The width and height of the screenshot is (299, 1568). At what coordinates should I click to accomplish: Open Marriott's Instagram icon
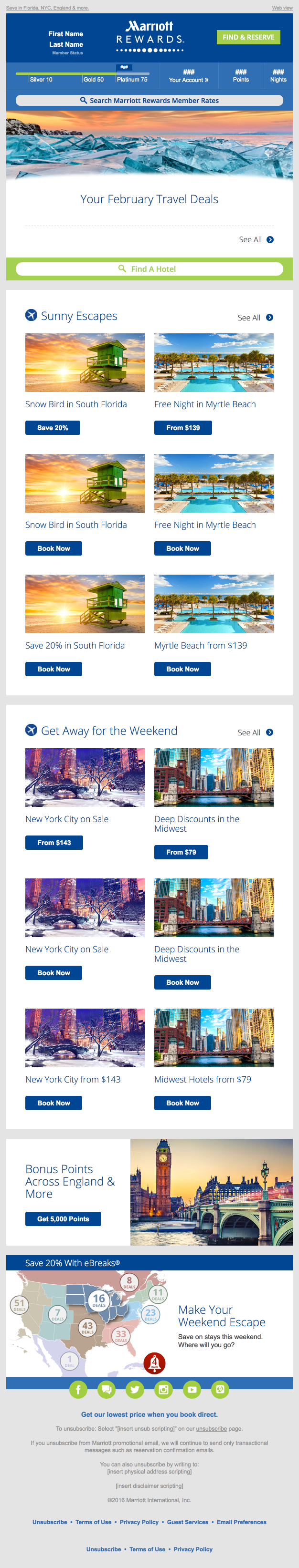coord(163,1390)
